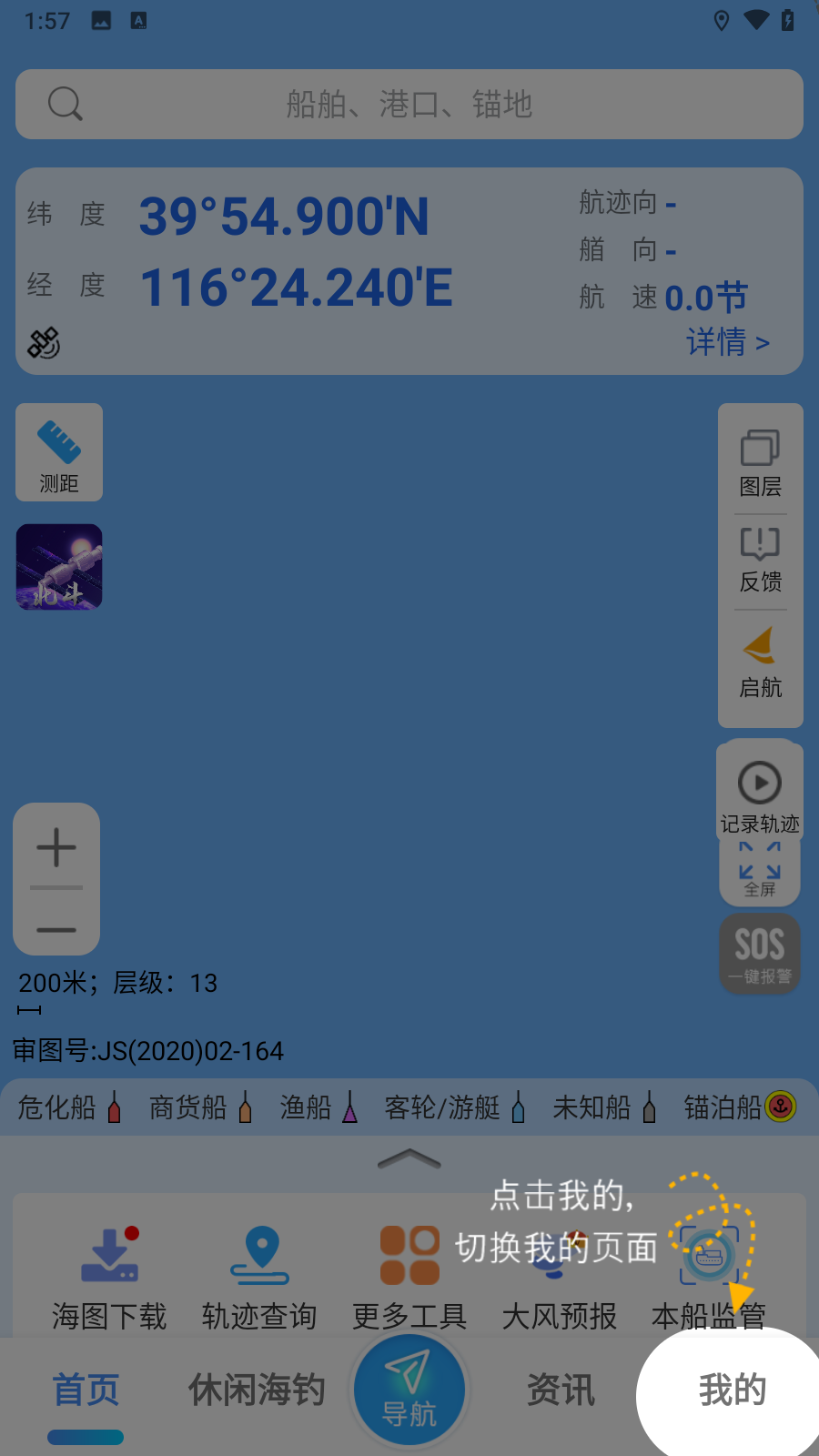Open 轨迹查询 track query

point(259,1274)
